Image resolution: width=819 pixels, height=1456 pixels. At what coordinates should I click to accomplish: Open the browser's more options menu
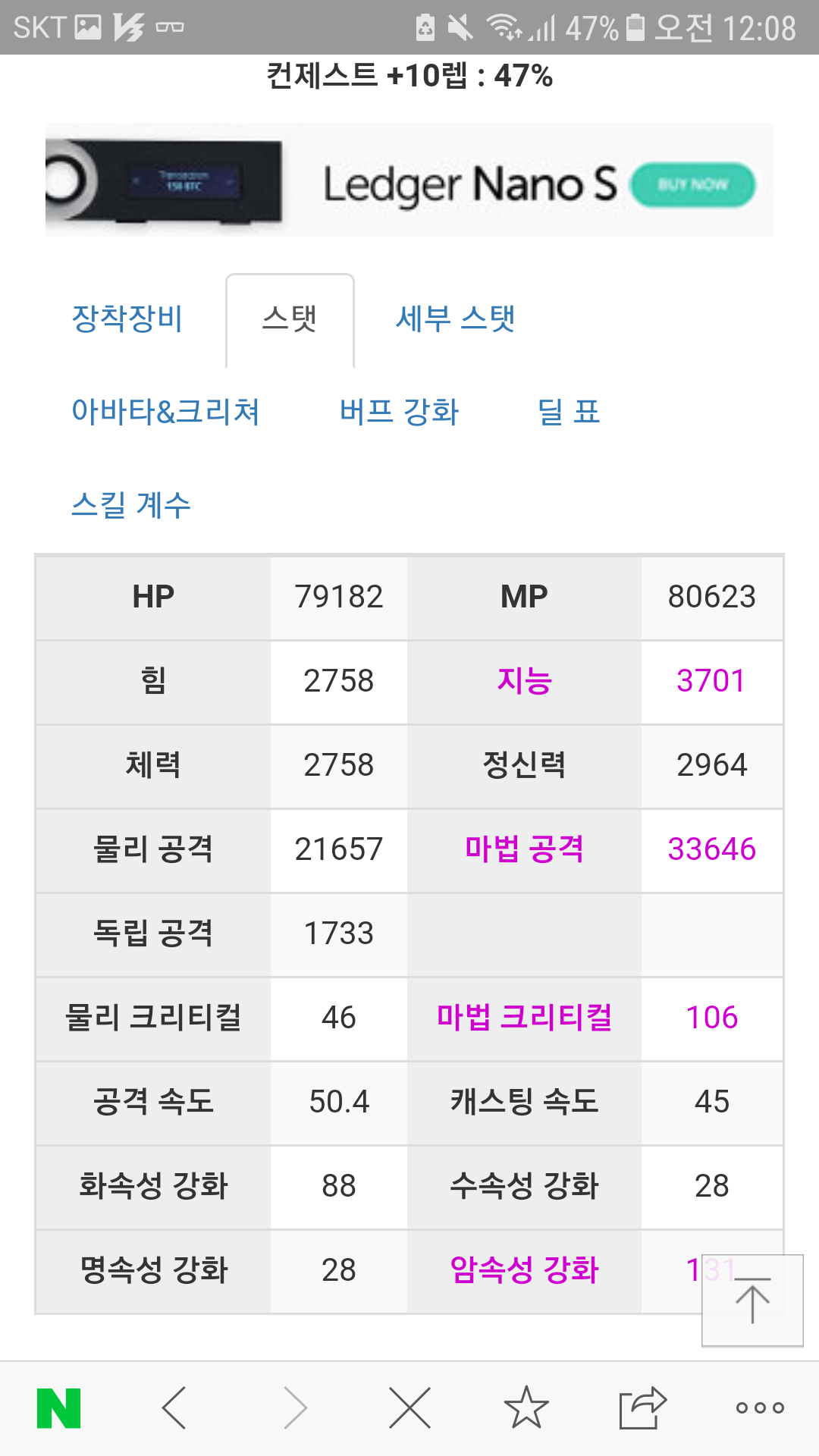click(x=760, y=1408)
